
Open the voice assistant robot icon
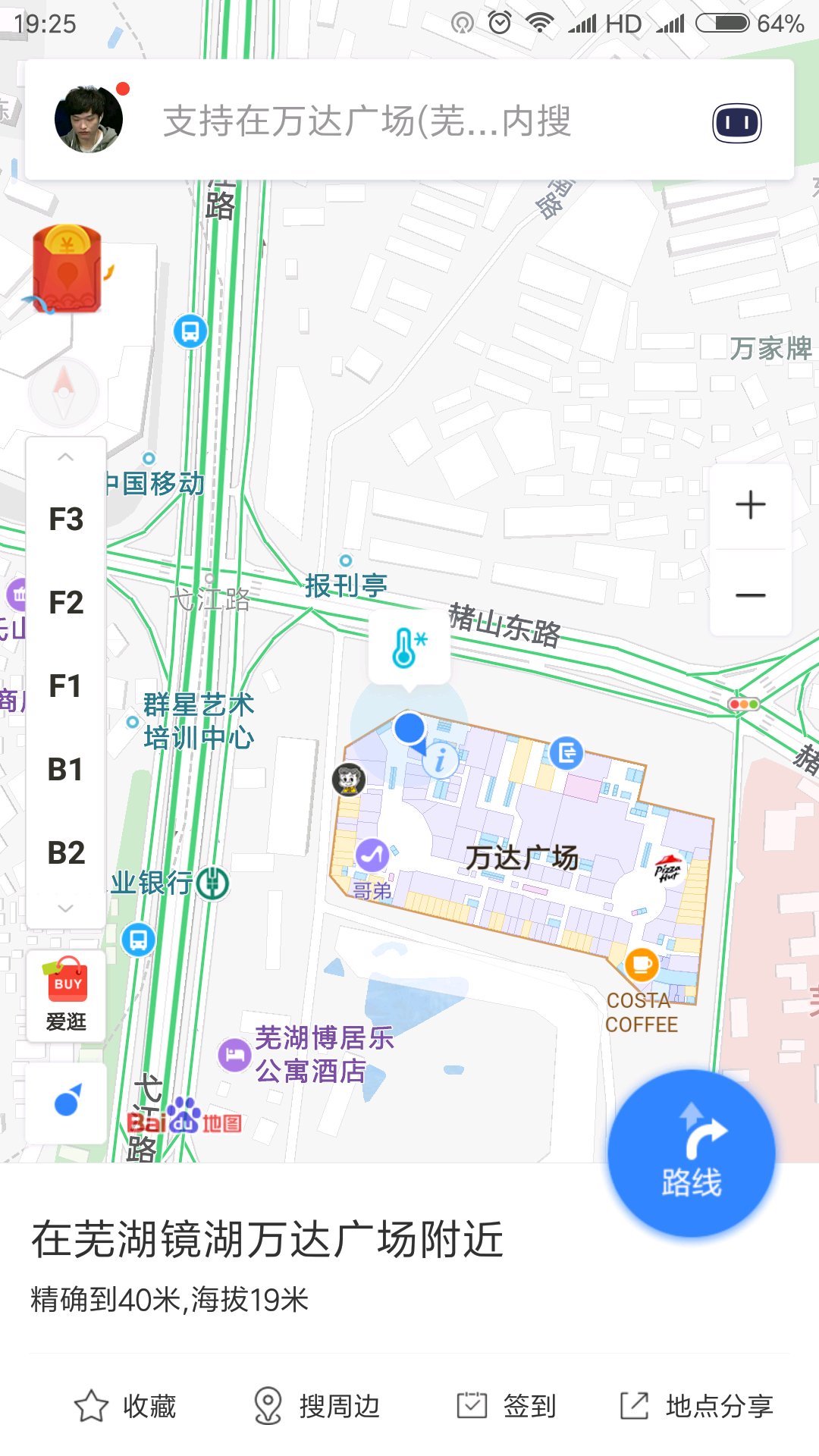point(736,123)
